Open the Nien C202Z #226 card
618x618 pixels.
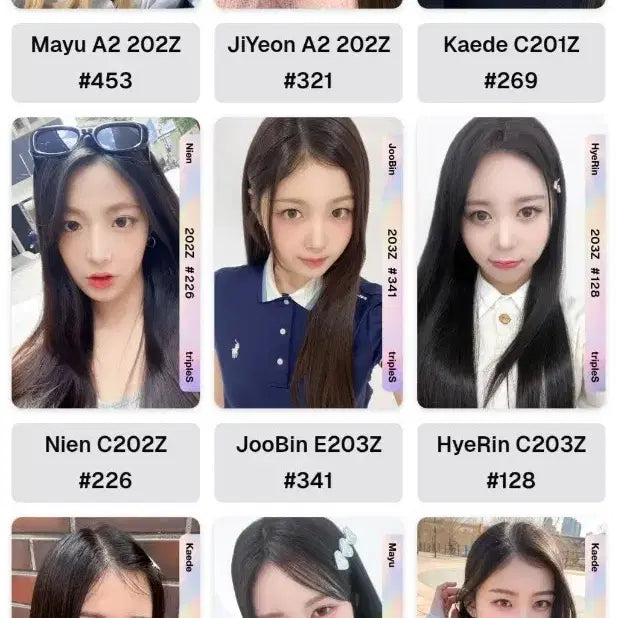[x=105, y=263]
